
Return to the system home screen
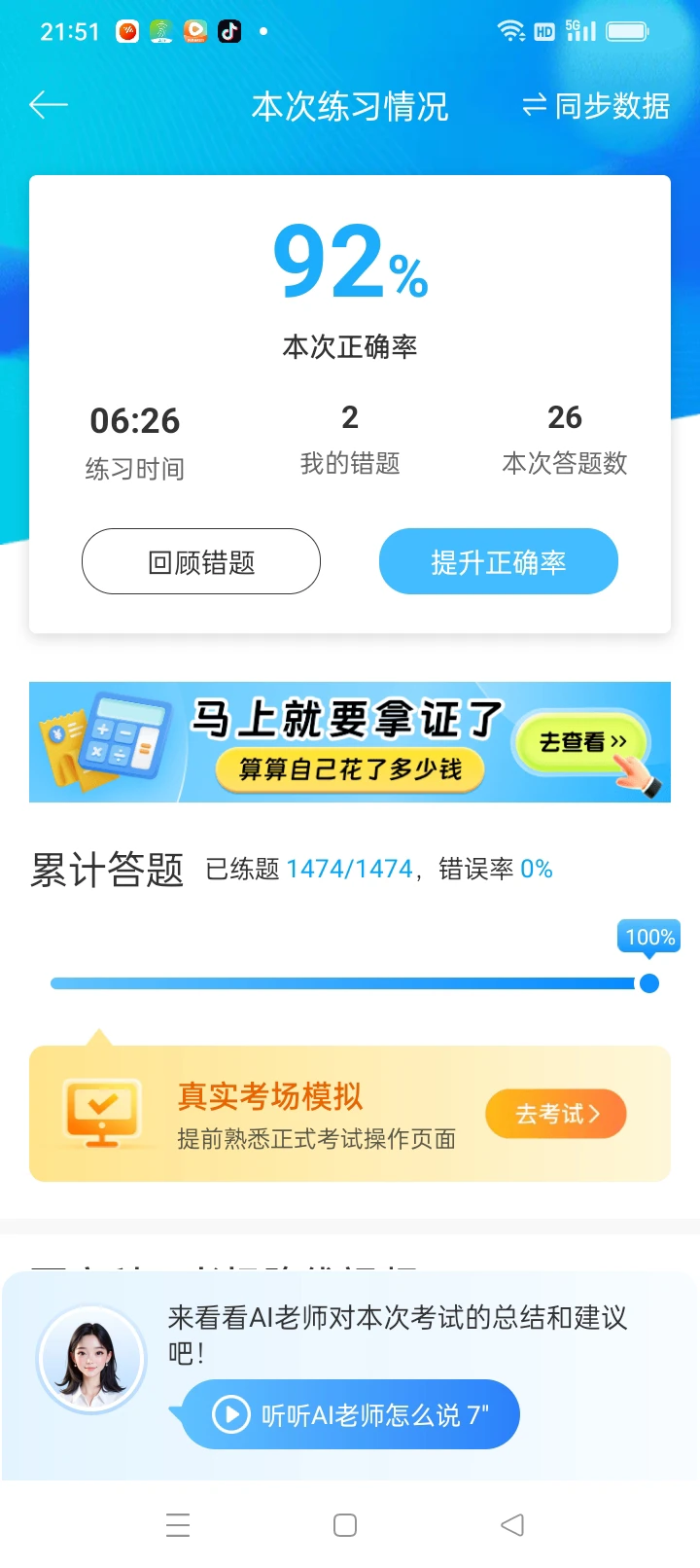pyautogui.click(x=345, y=1524)
